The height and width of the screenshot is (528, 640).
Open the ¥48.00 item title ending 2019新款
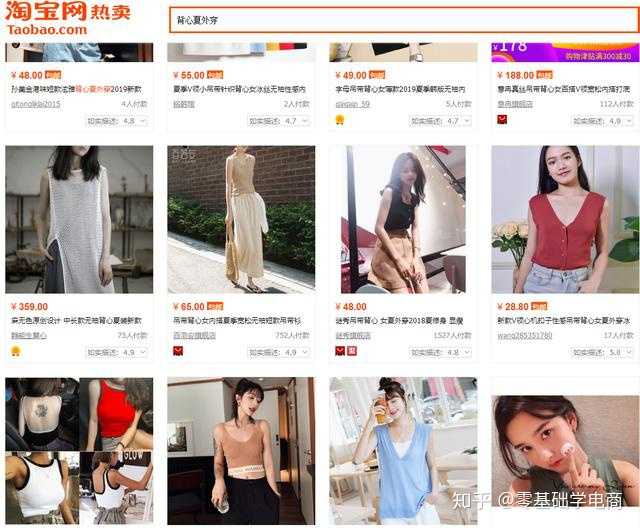(79, 90)
